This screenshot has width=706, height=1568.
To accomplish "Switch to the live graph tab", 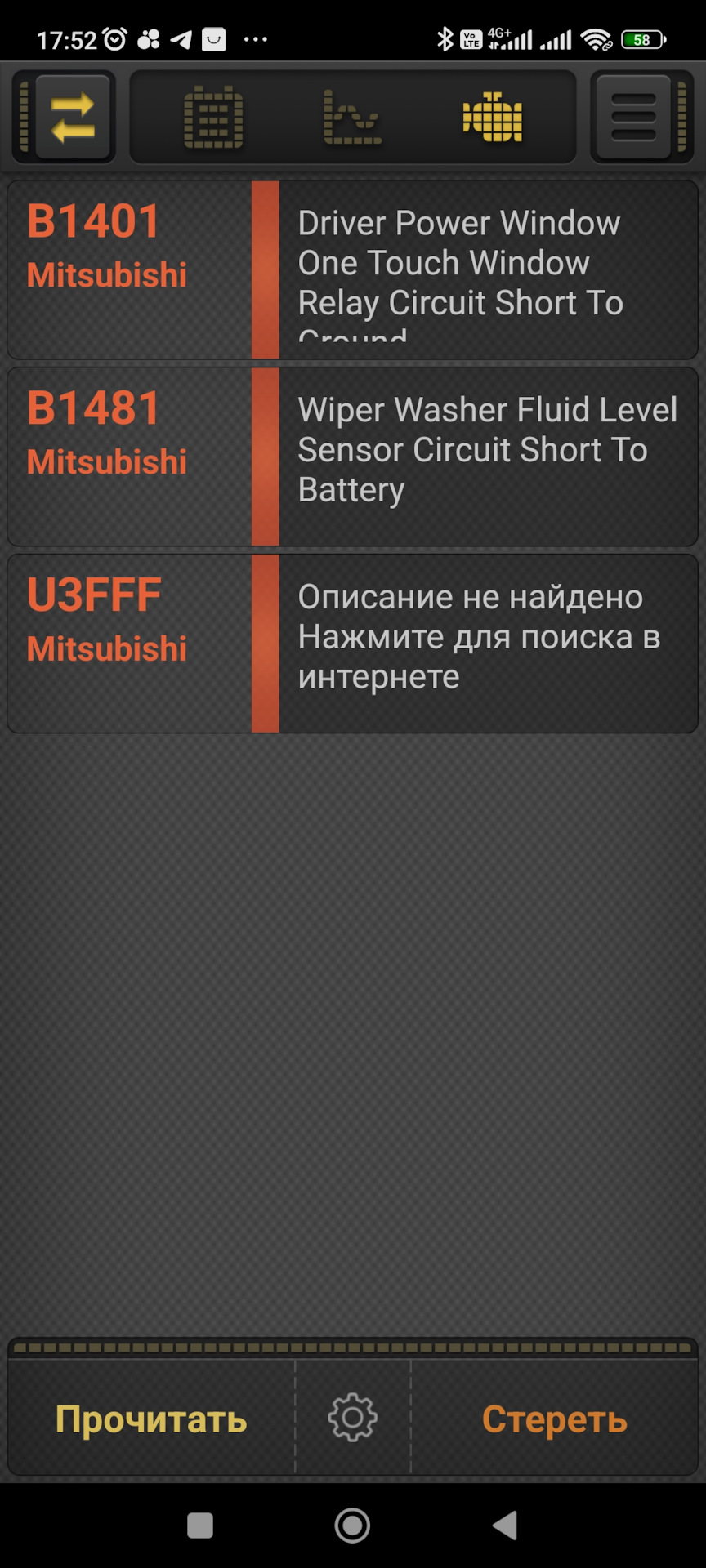I will tap(352, 118).
